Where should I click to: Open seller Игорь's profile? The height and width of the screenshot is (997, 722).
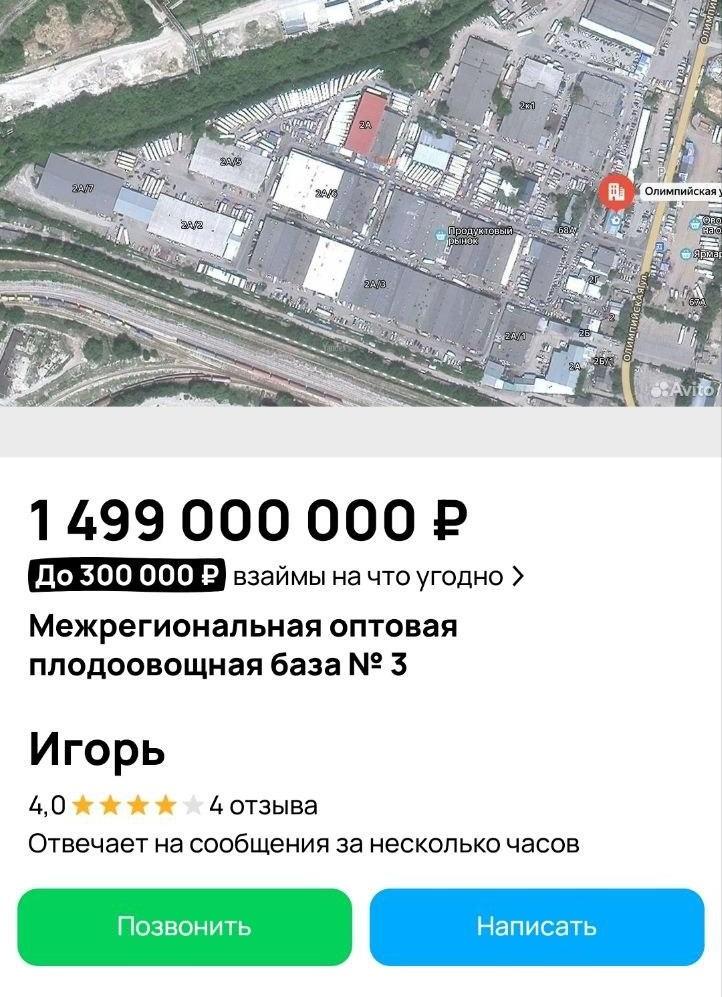[x=97, y=748]
